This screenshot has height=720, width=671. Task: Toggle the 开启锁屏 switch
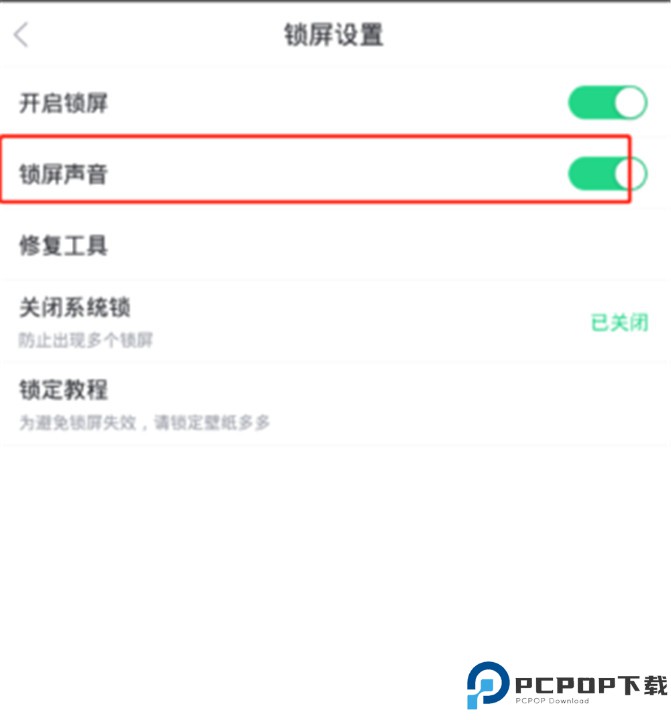[607, 103]
